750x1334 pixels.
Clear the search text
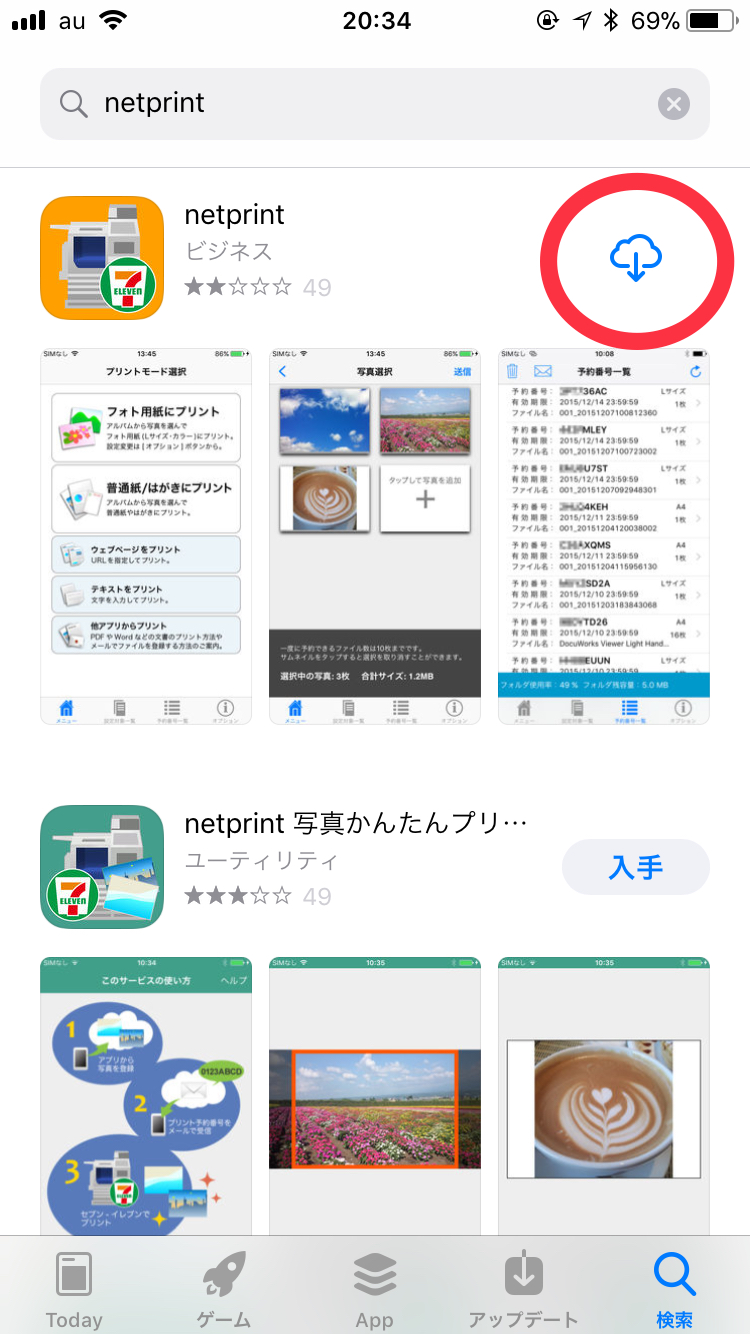coord(674,104)
